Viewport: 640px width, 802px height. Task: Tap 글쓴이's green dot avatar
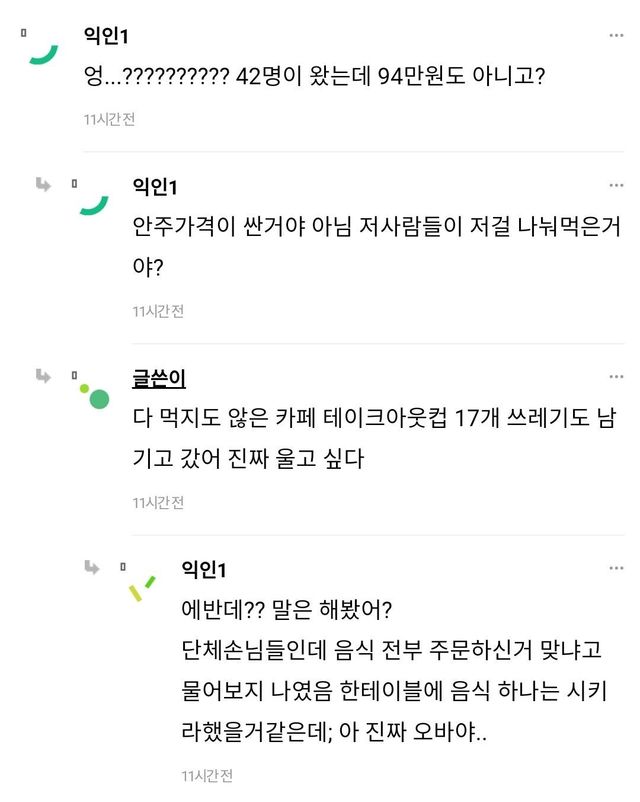point(95,397)
